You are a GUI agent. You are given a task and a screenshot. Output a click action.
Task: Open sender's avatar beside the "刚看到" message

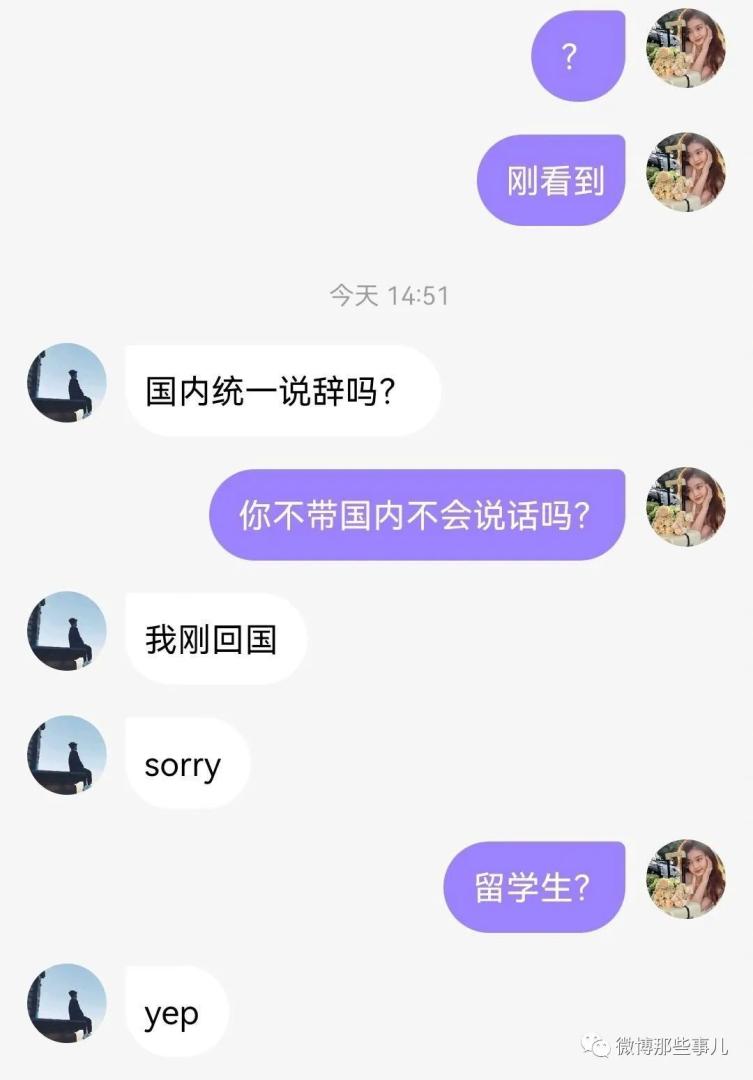686,172
